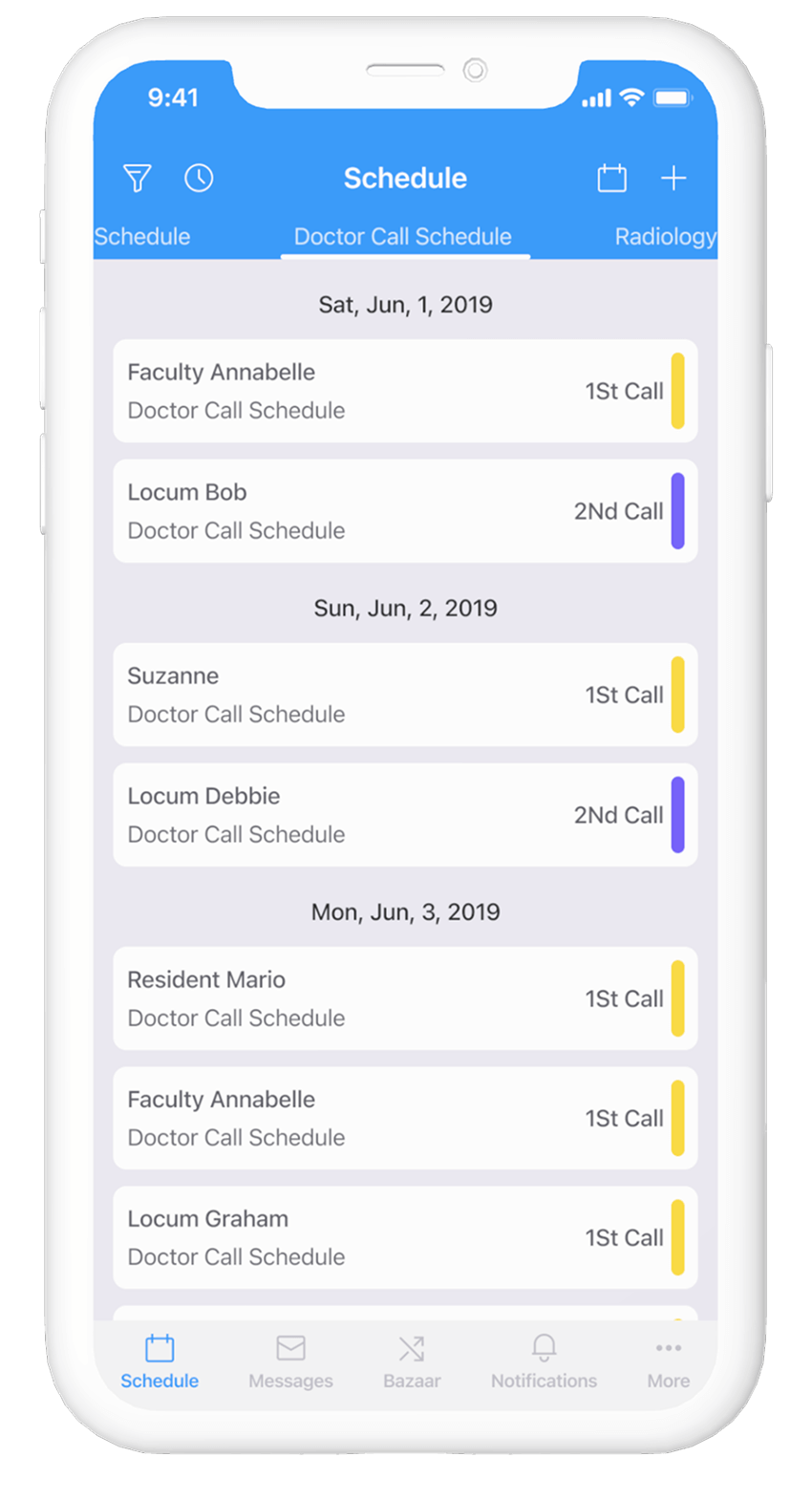Screen dimensions: 812x1500
Task: Go to the Messages tab
Action: pyautogui.click(x=290, y=1361)
